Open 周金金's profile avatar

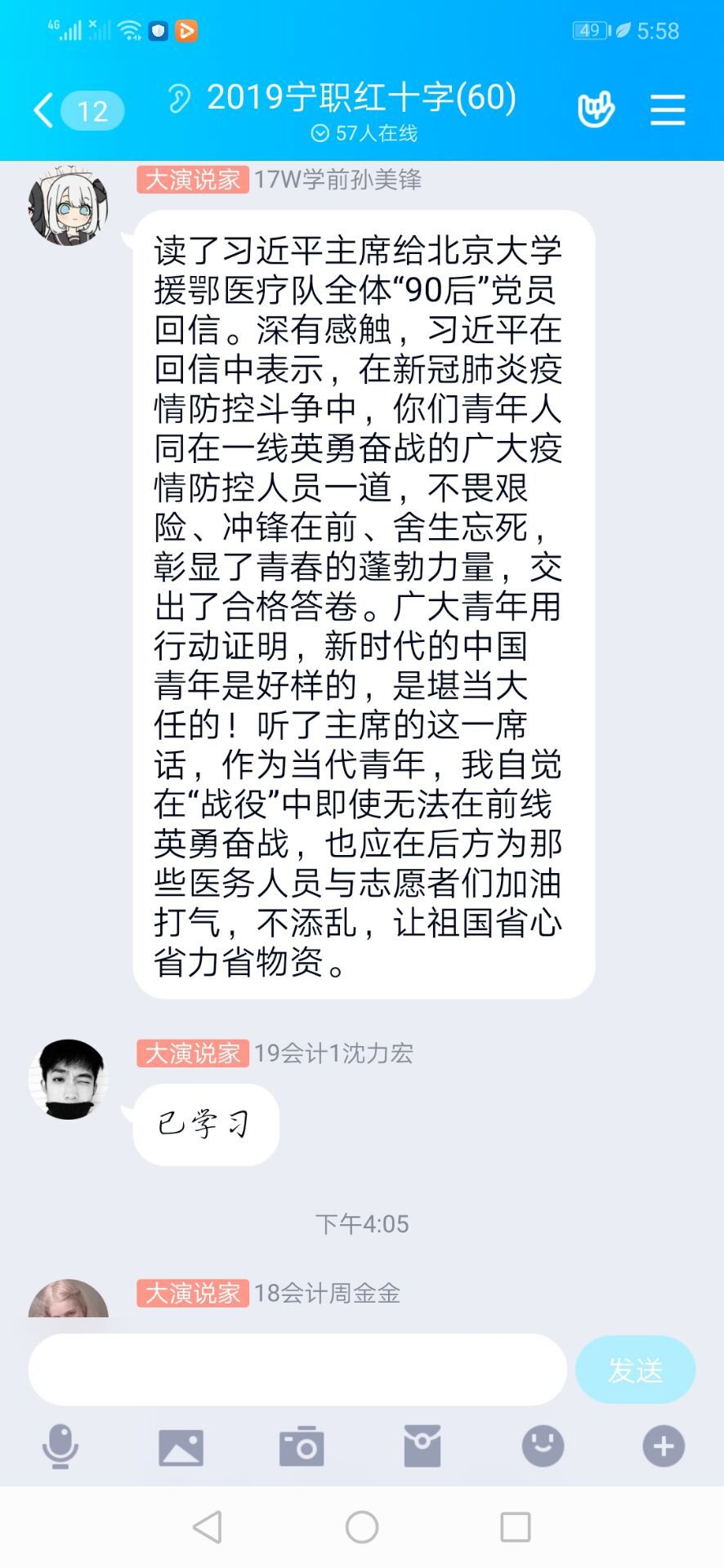pos(68,1300)
